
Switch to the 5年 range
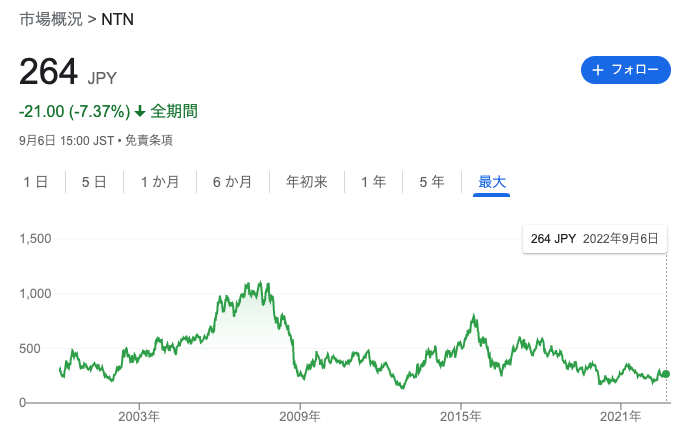point(431,182)
